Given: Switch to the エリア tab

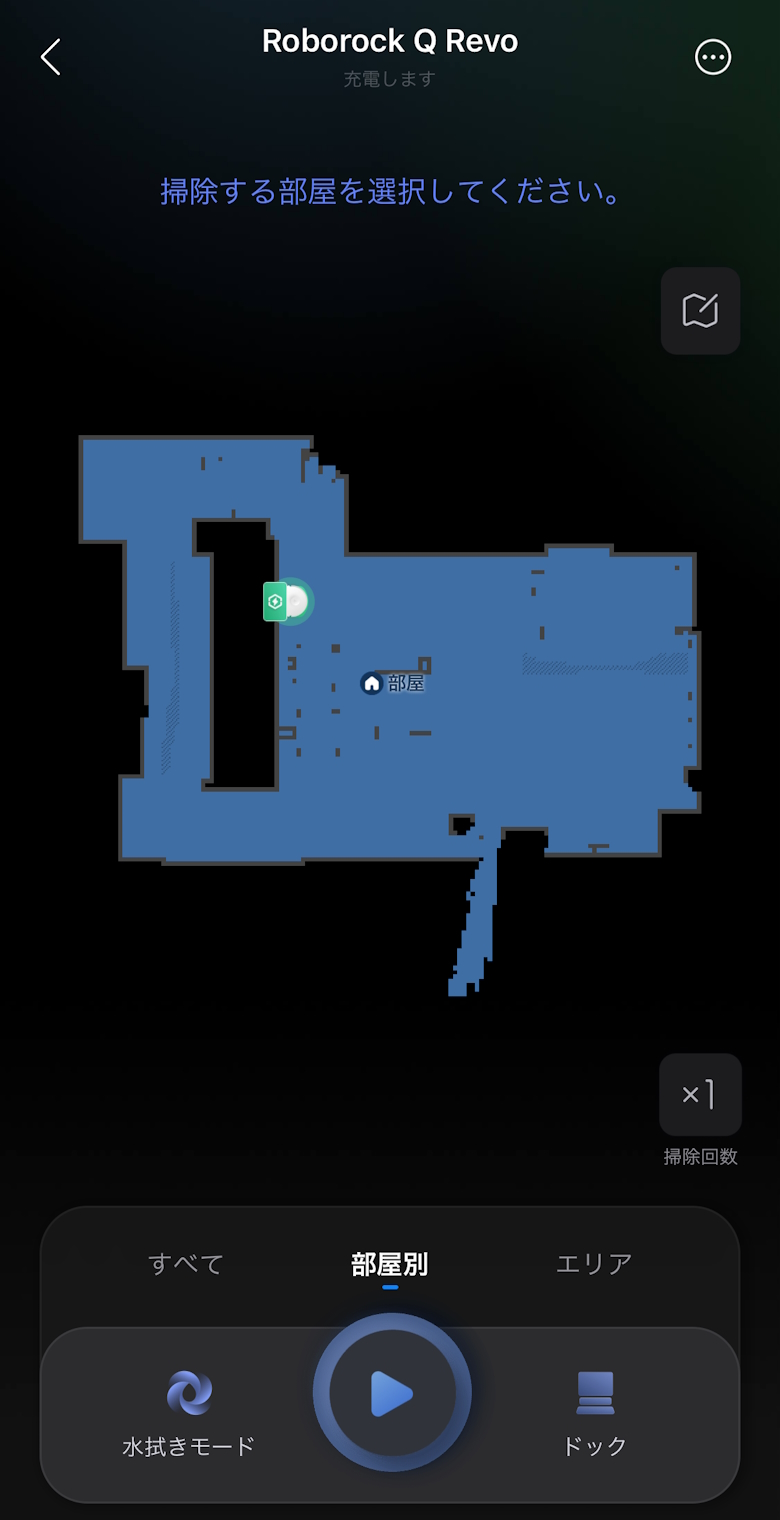Looking at the screenshot, I should (594, 1264).
